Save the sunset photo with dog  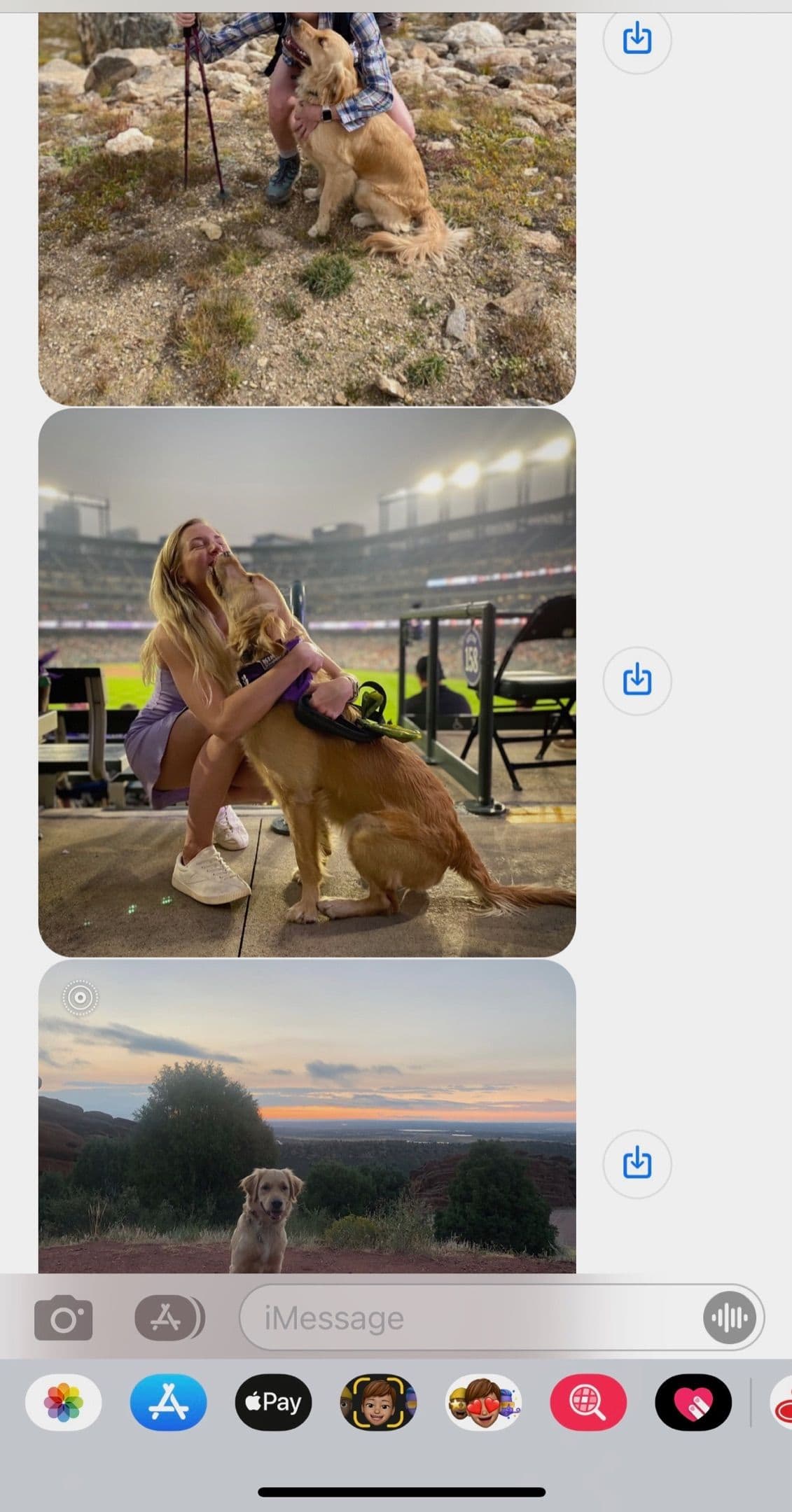point(637,1163)
